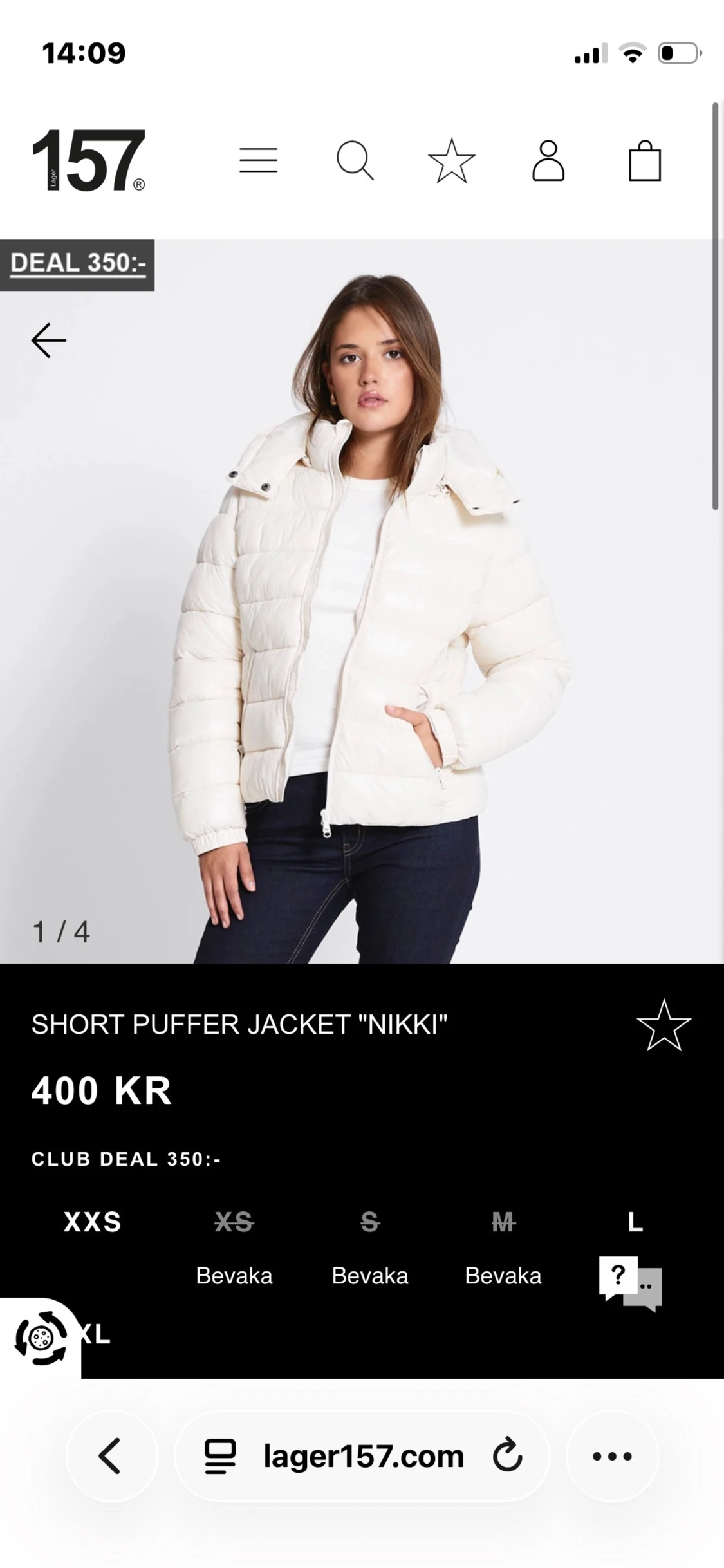
Task: Open favorites star in header
Action: (452, 161)
